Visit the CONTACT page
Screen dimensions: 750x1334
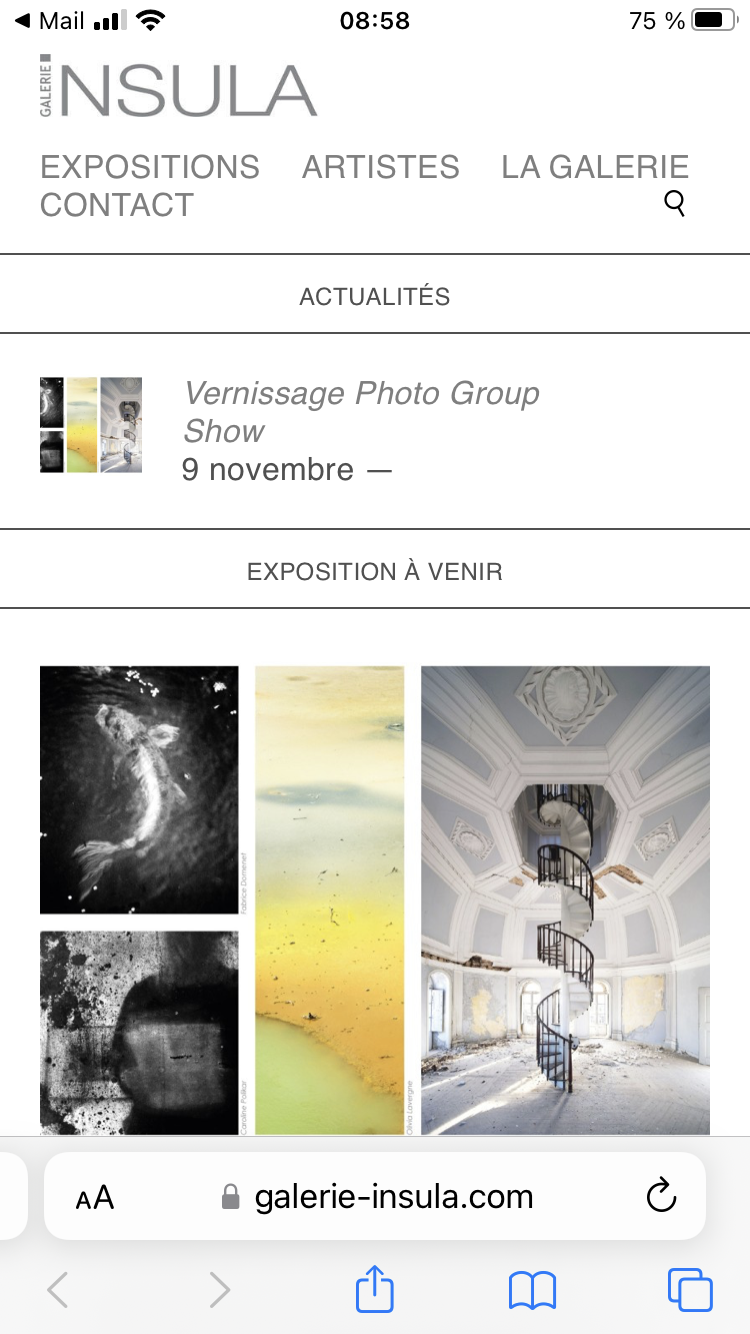[117, 205]
